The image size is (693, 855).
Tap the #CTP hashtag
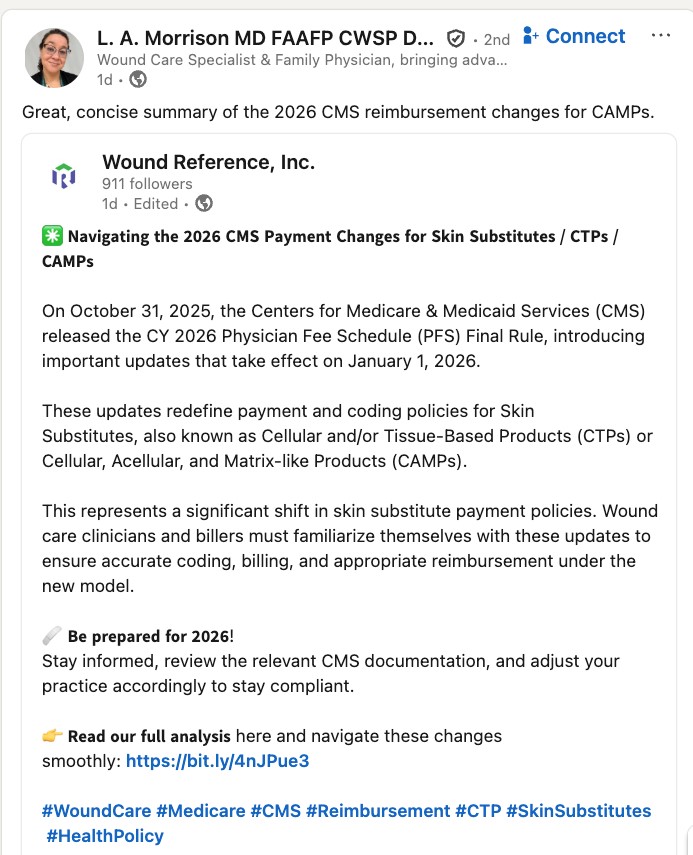(478, 811)
